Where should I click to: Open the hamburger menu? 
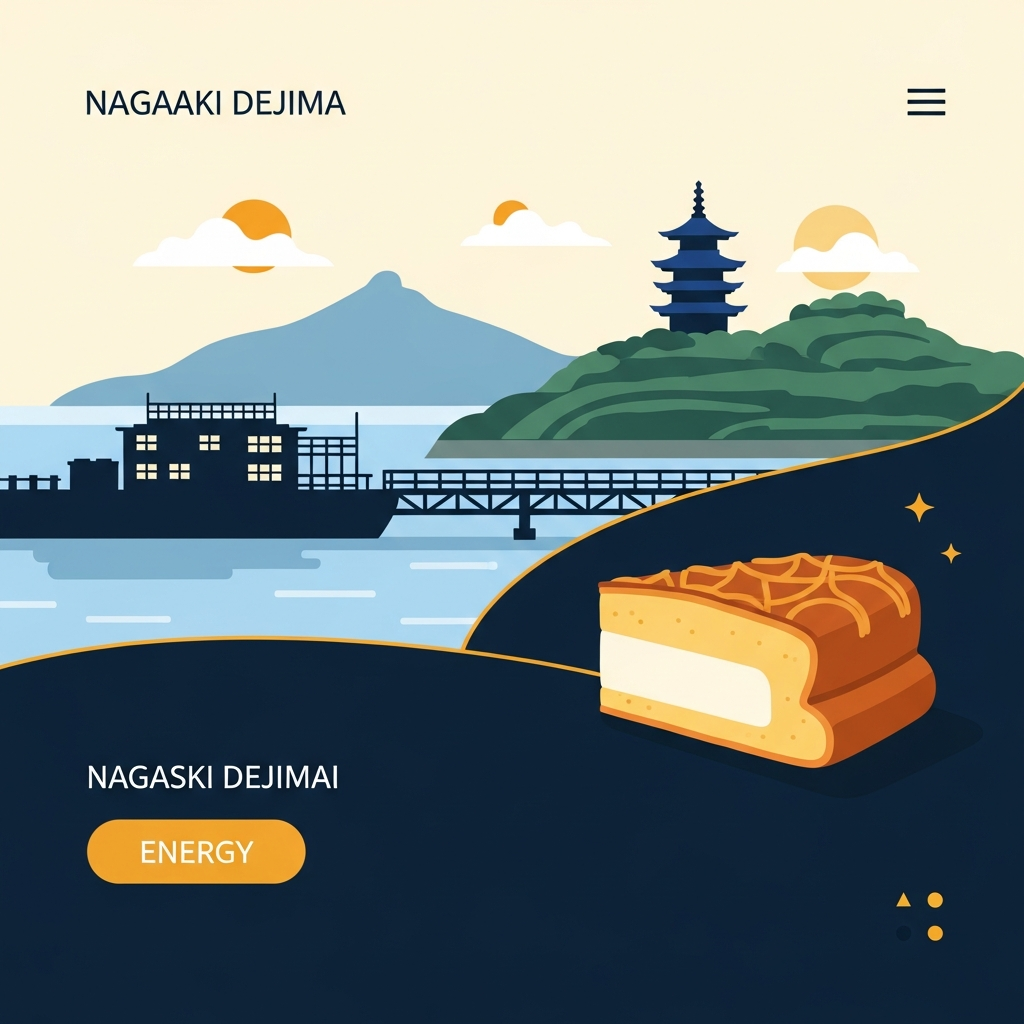(926, 102)
